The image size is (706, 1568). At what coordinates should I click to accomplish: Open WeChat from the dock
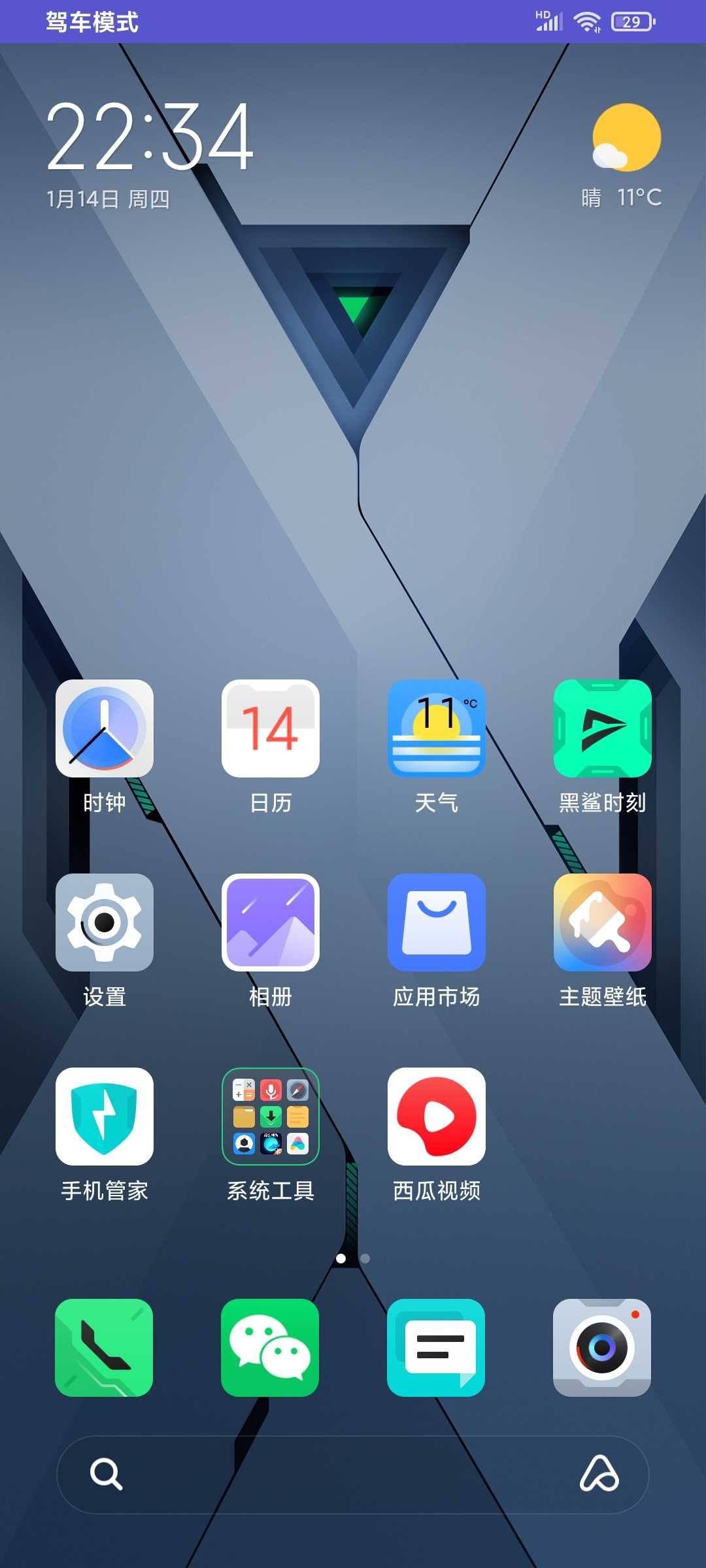tap(270, 1348)
